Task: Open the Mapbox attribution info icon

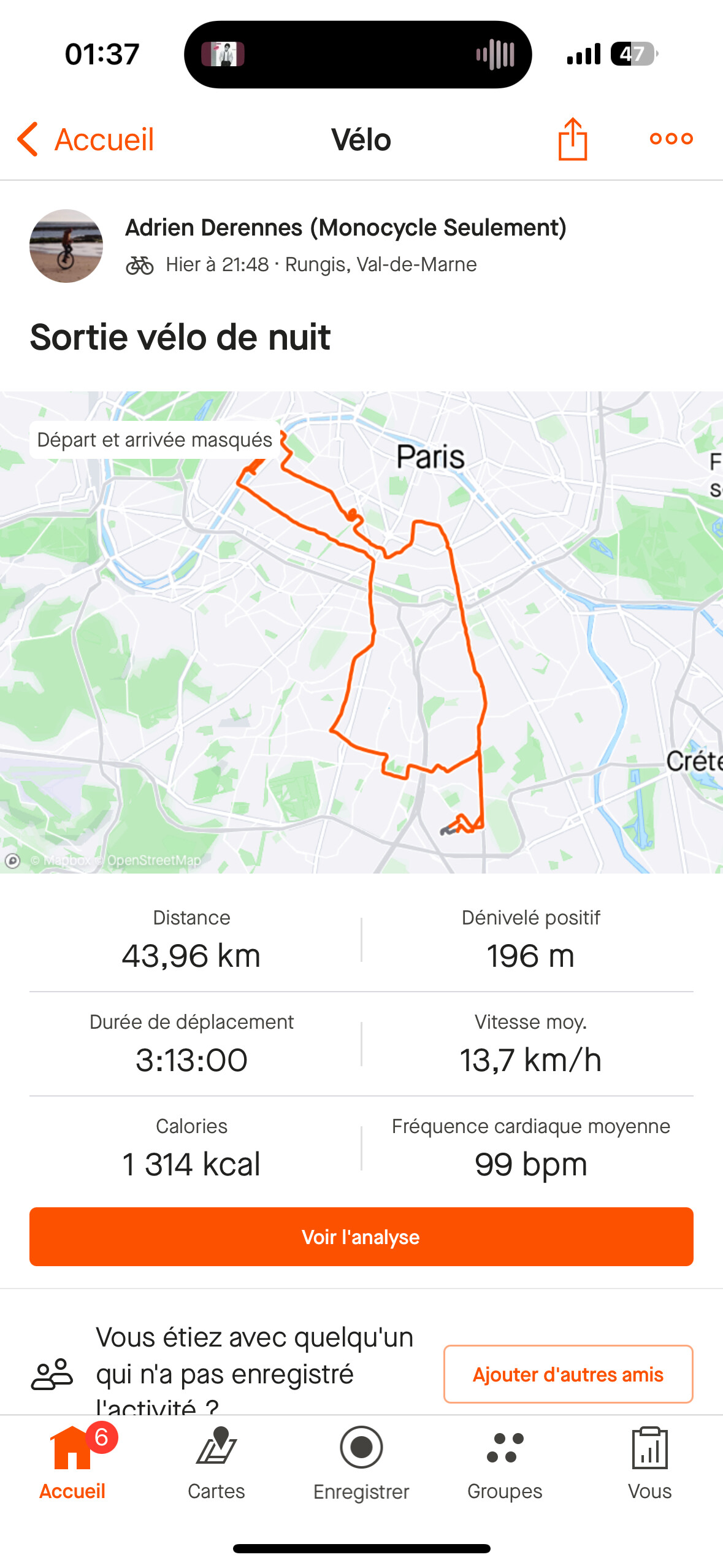Action: (x=13, y=861)
